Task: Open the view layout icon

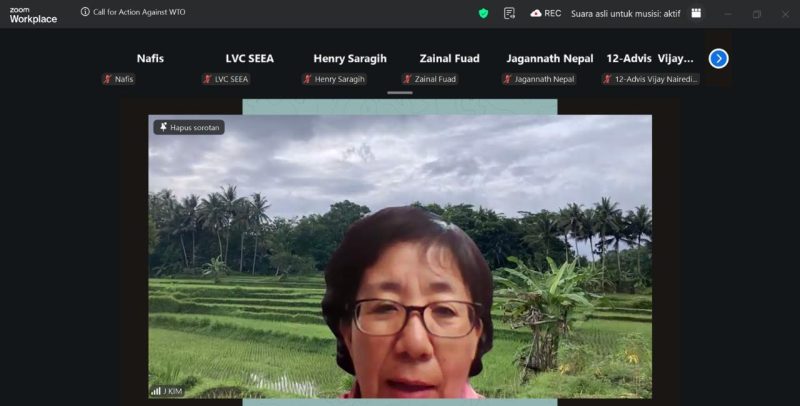Action: (697, 13)
